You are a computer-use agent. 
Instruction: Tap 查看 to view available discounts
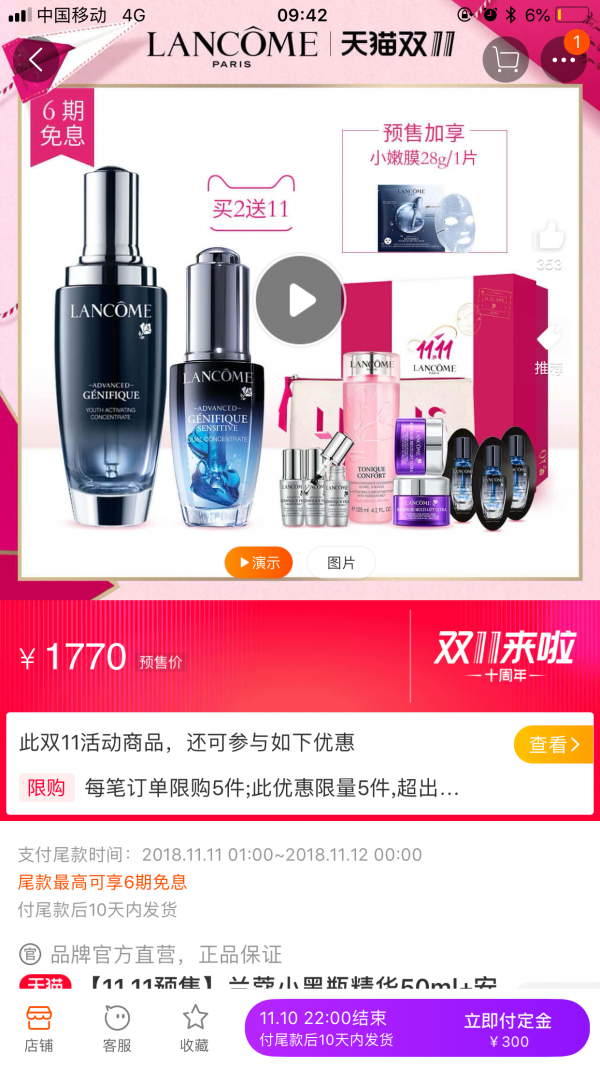pyautogui.click(x=554, y=744)
